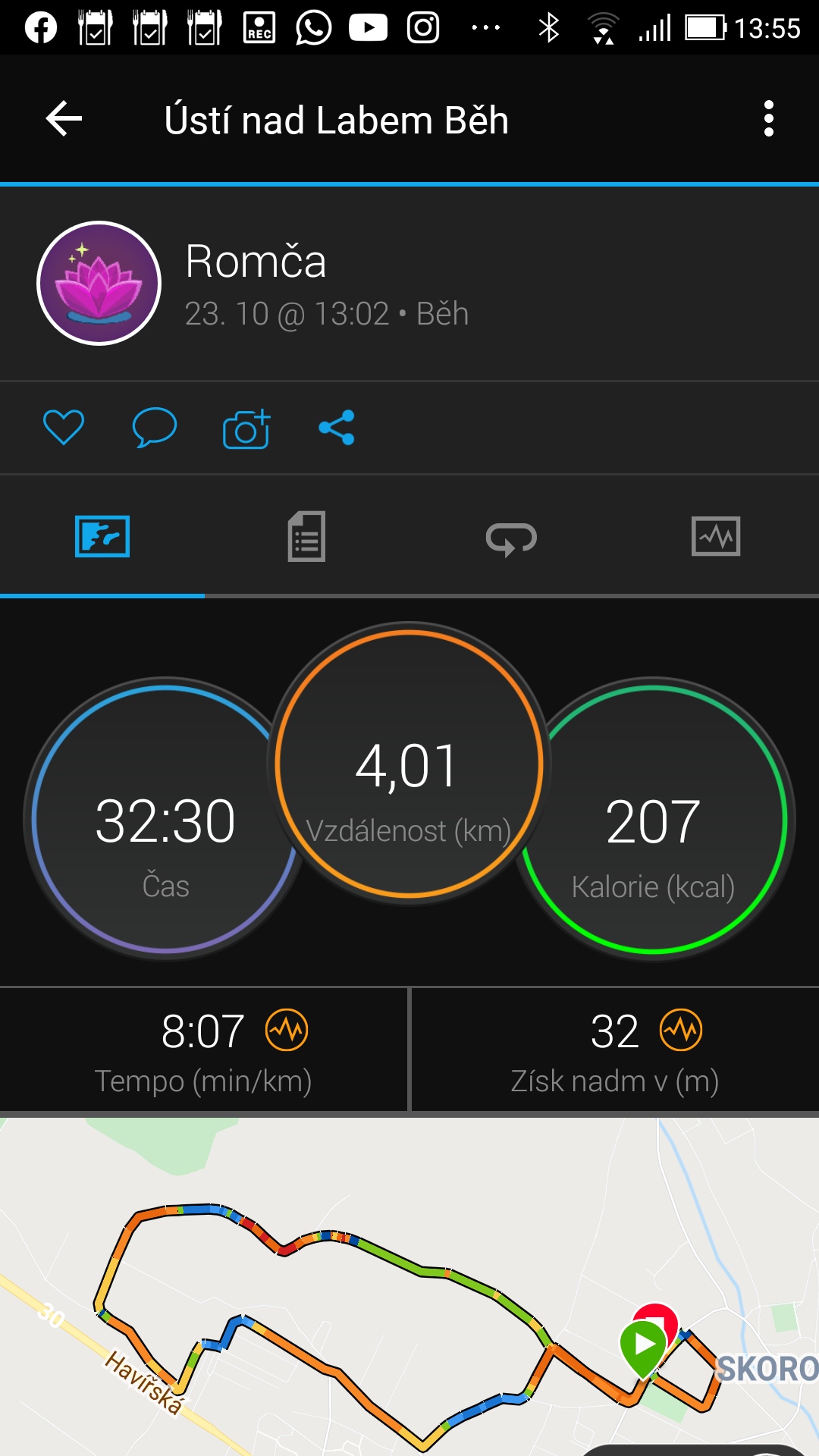819x1456 pixels.
Task: Open the chart icon beside Tempo 8:07
Action: point(287,1031)
